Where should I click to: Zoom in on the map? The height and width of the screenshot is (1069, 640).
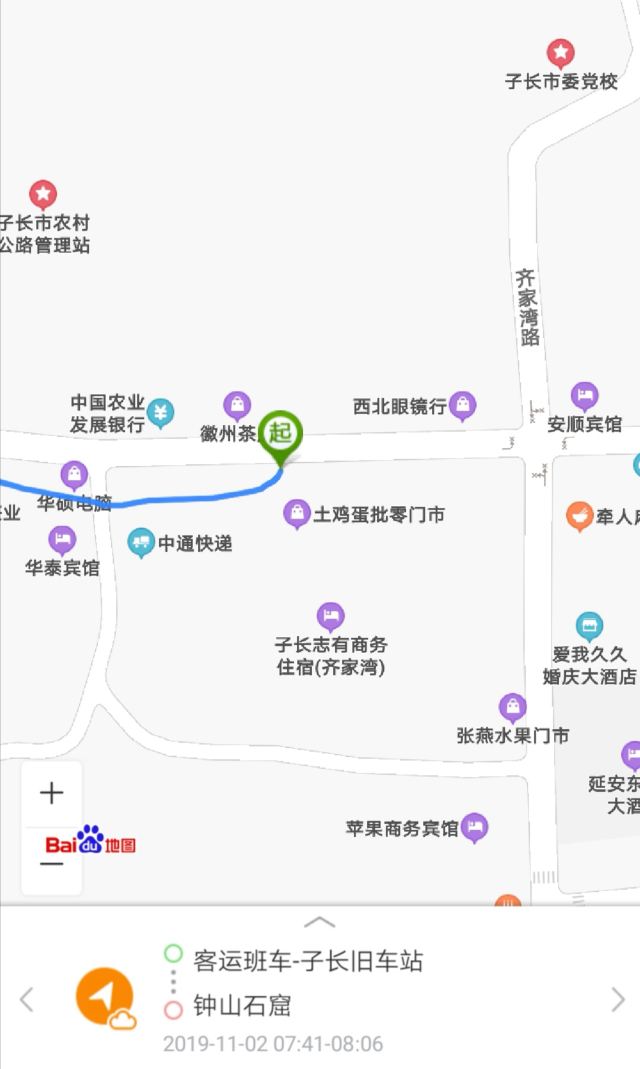click(51, 794)
